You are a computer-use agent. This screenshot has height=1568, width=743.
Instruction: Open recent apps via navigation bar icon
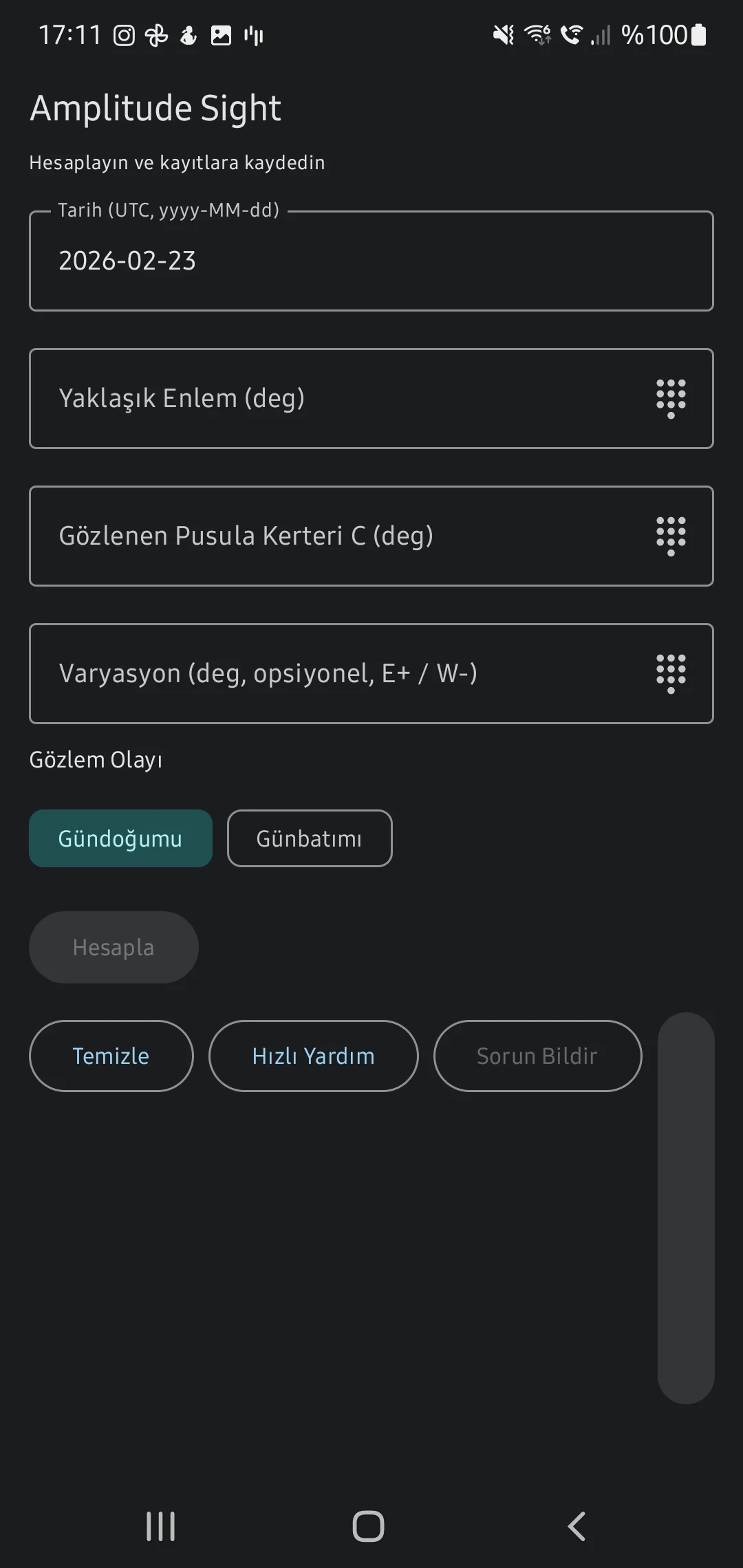tap(160, 1525)
